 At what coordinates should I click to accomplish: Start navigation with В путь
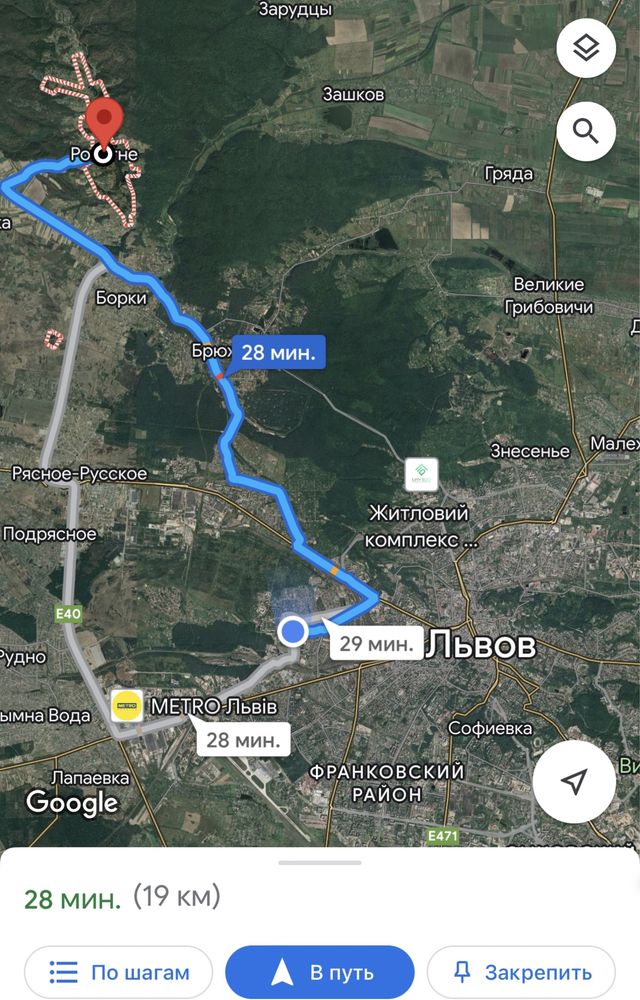pyautogui.click(x=320, y=972)
